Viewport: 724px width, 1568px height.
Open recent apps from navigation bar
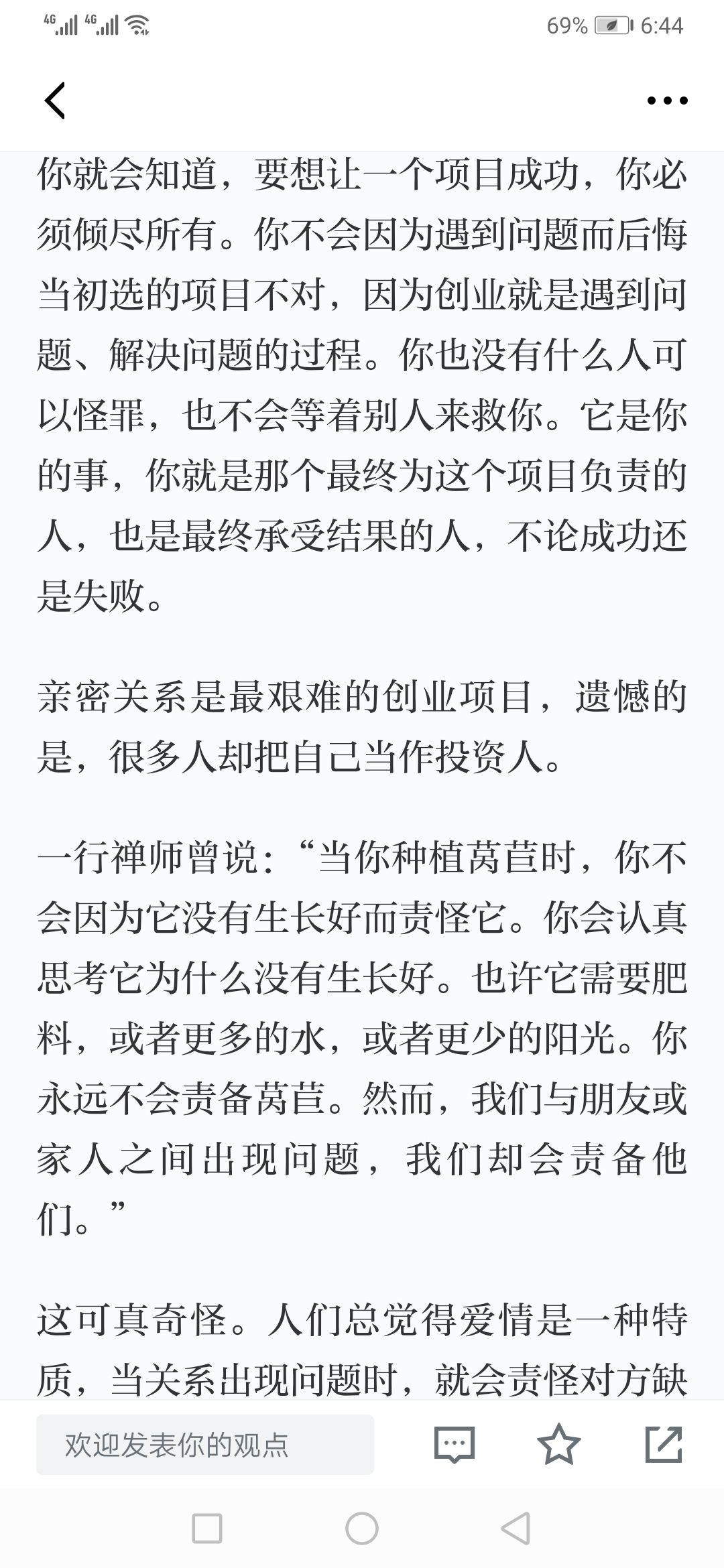pos(207,1529)
